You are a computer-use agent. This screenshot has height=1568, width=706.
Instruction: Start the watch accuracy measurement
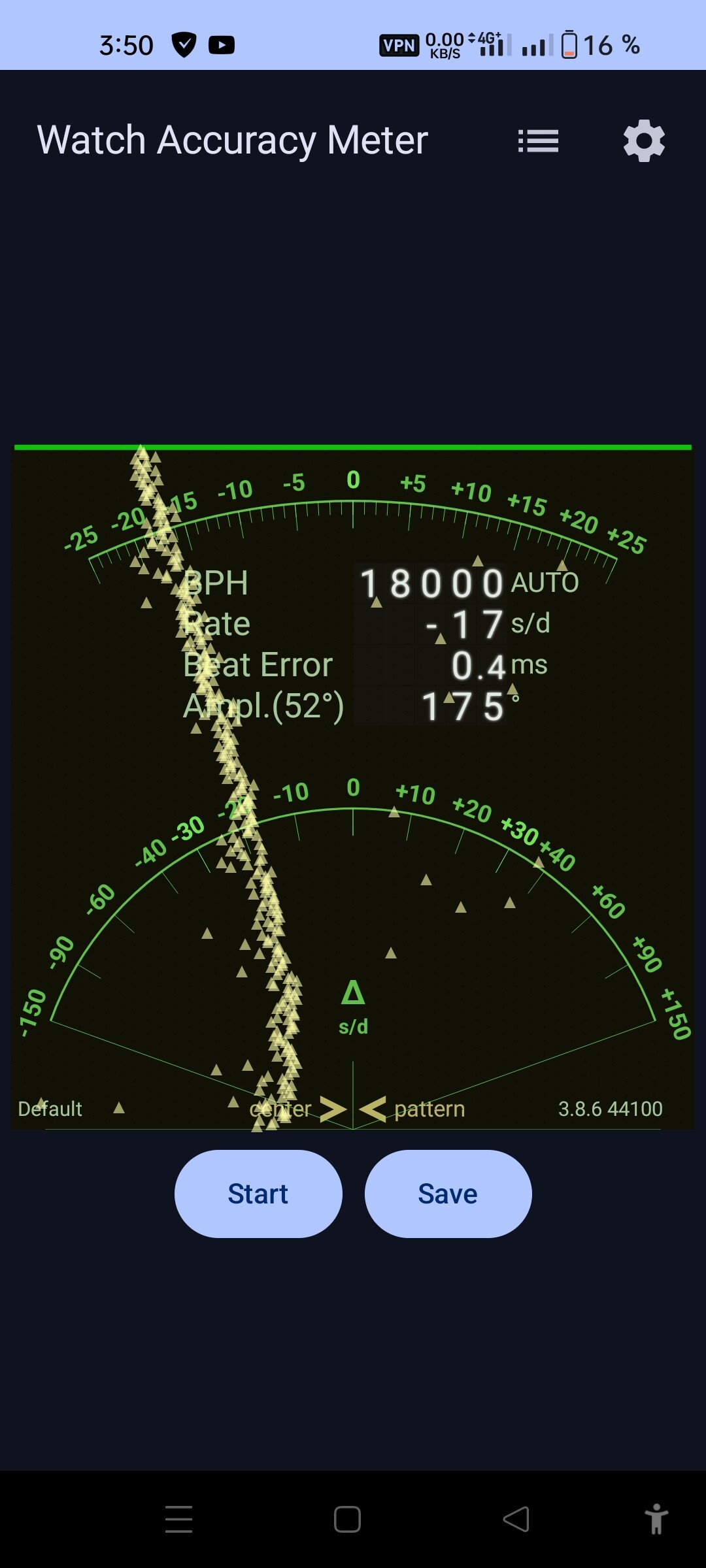click(258, 1194)
